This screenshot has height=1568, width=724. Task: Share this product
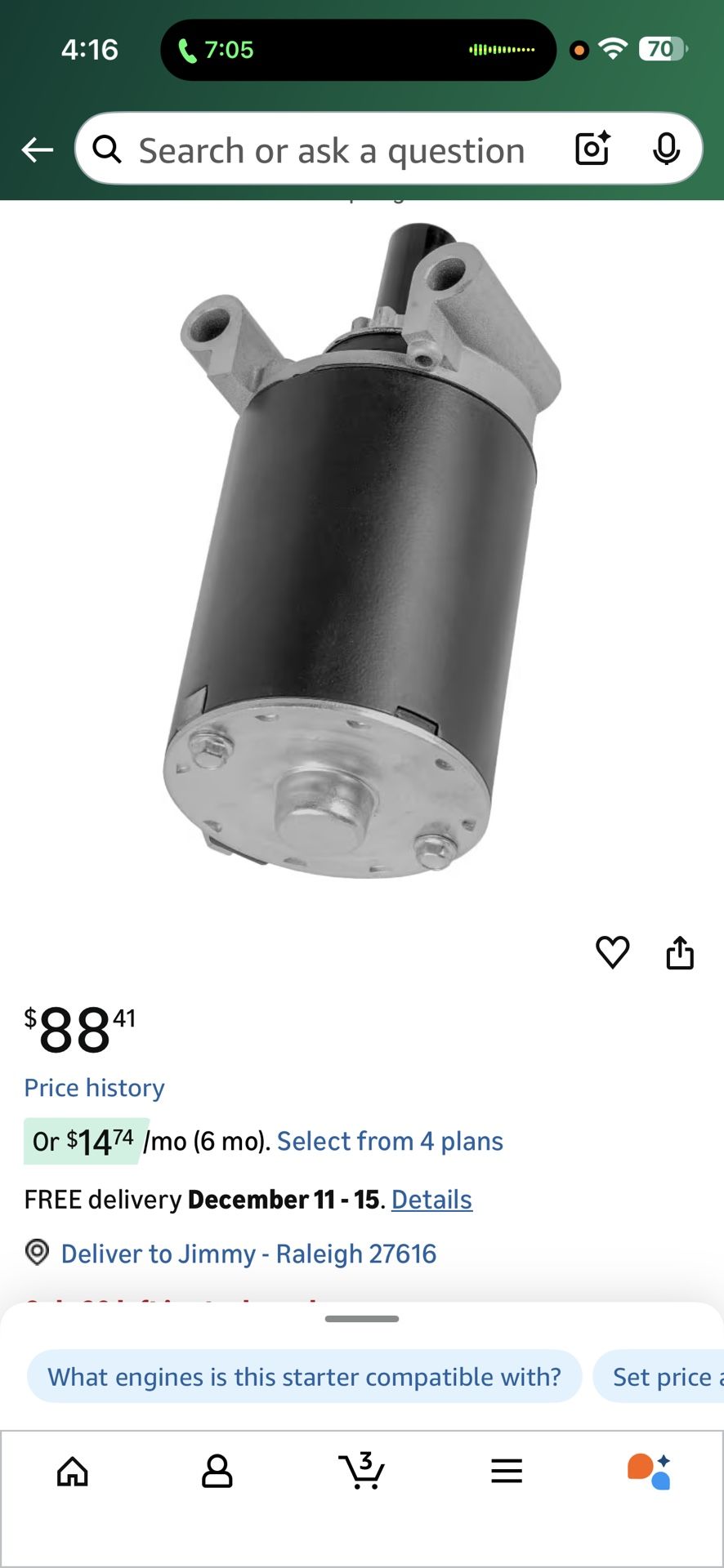[x=680, y=952]
